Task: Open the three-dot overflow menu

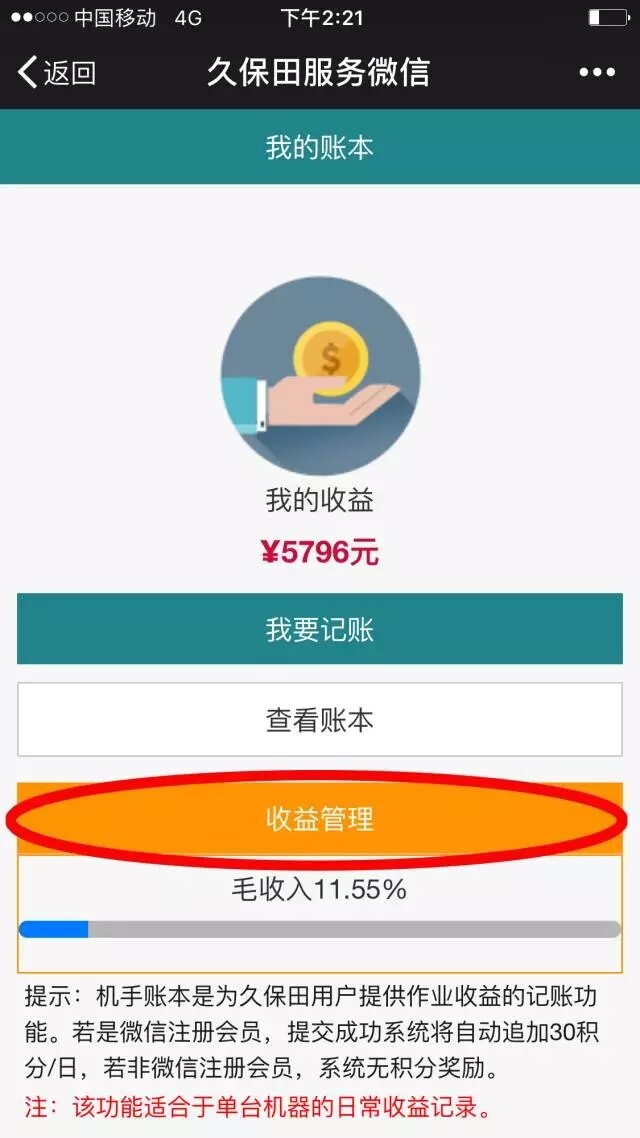Action: coord(597,73)
